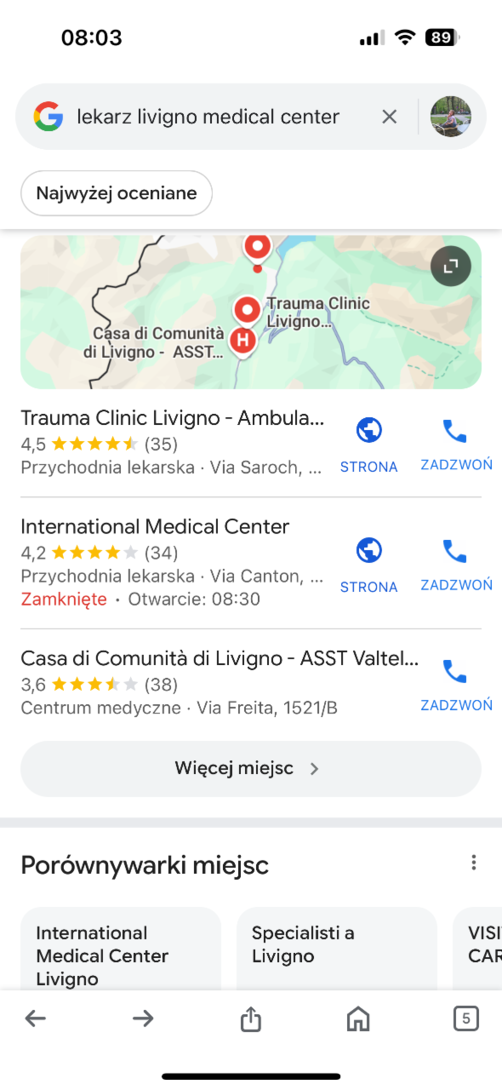Show more places with Więcej miejsc
The image size is (502, 1090).
251,769
